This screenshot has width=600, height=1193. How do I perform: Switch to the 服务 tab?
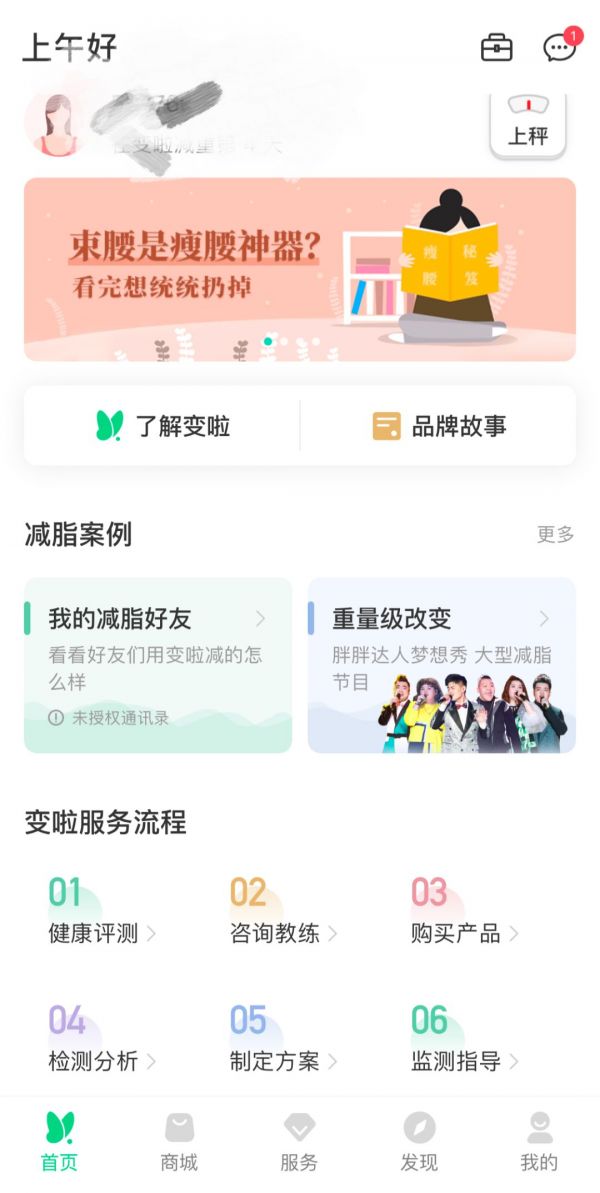coord(299,1142)
